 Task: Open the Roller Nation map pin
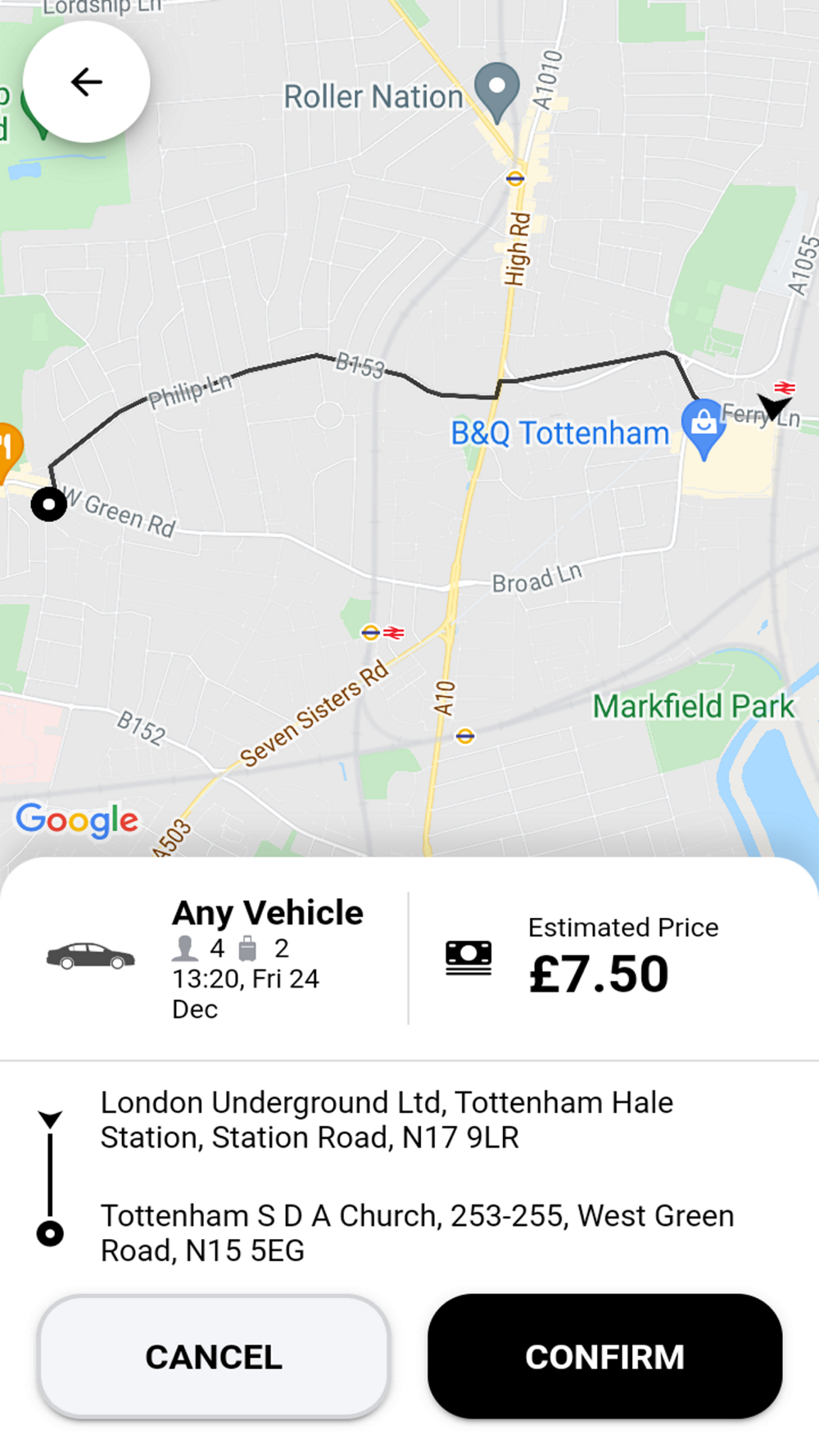coord(497,88)
